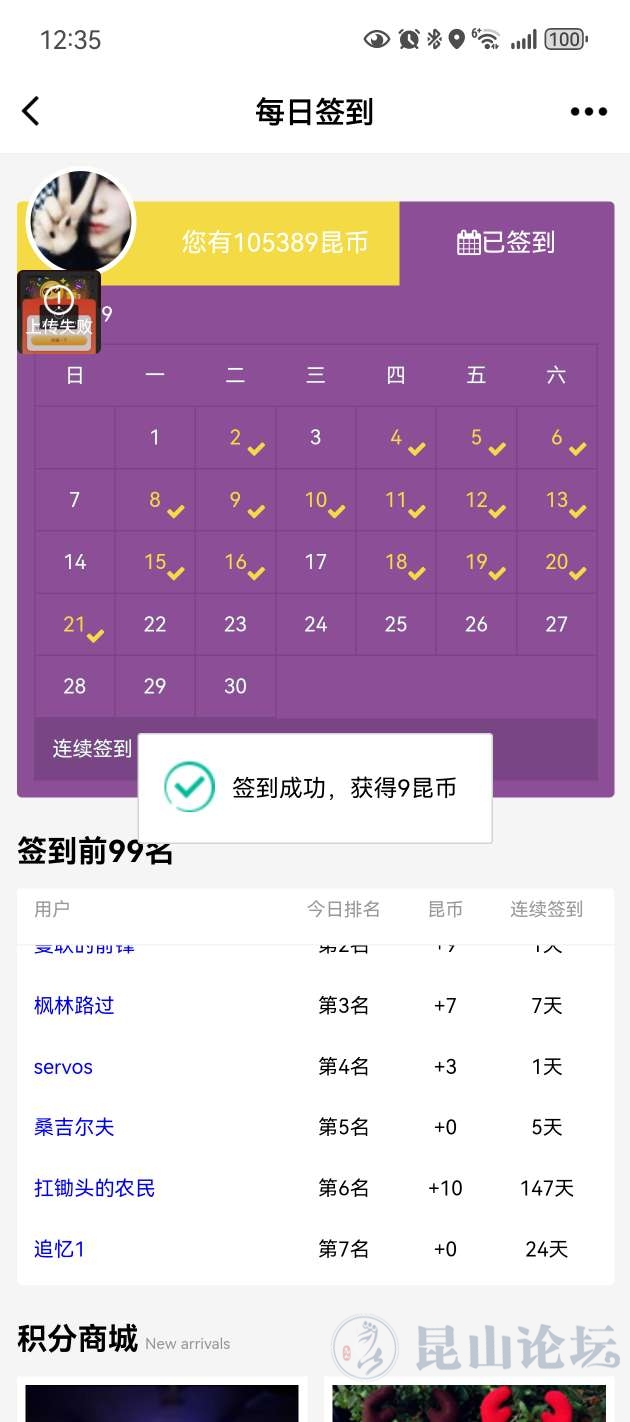Tap the 上传失败 upload failed thumbnail
Viewport: 630px width, 1422px height.
[59, 312]
